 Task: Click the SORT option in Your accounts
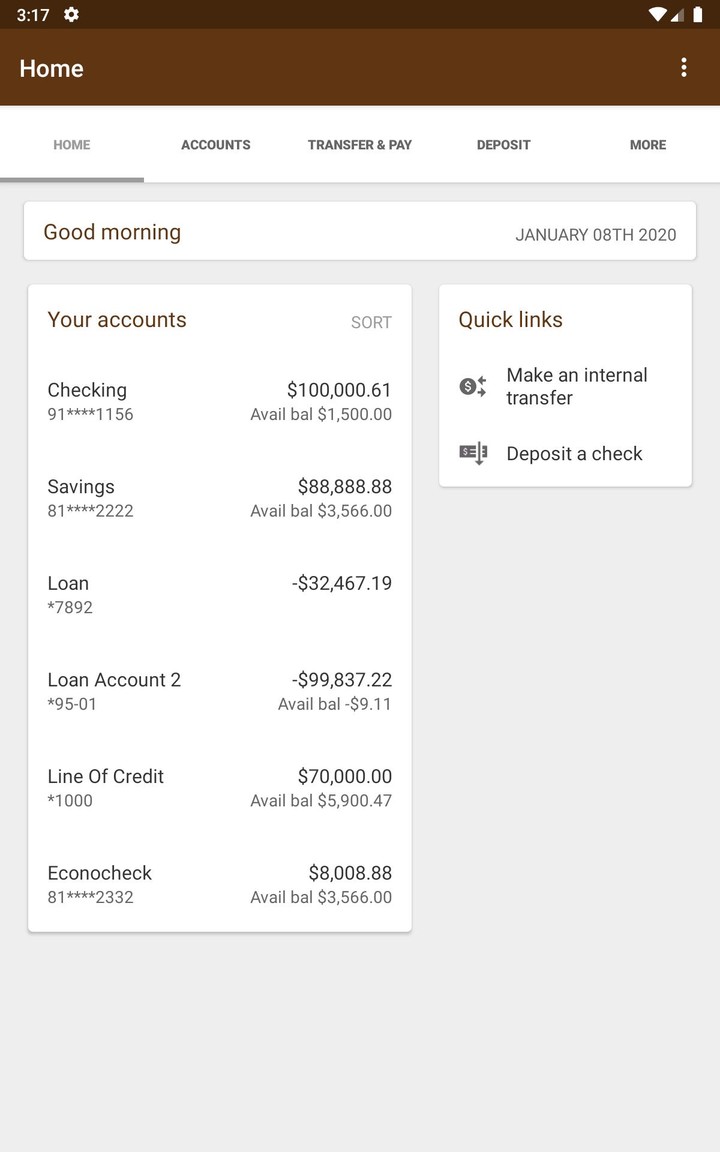371,322
